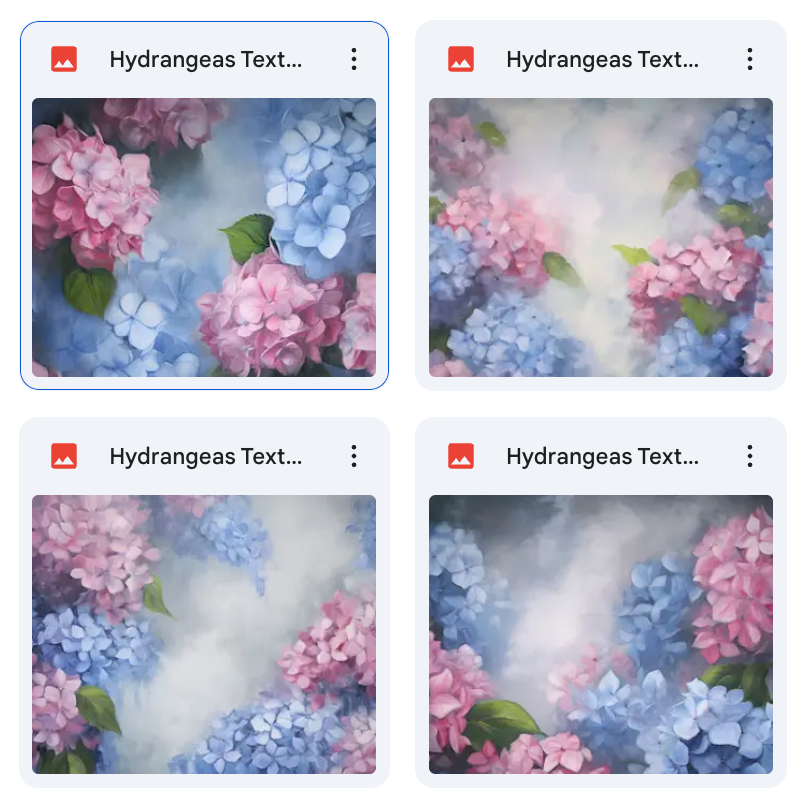Open the blue-outlined selected Hydrangeas file
The width and height of the screenshot is (802, 812).
[x=204, y=237]
